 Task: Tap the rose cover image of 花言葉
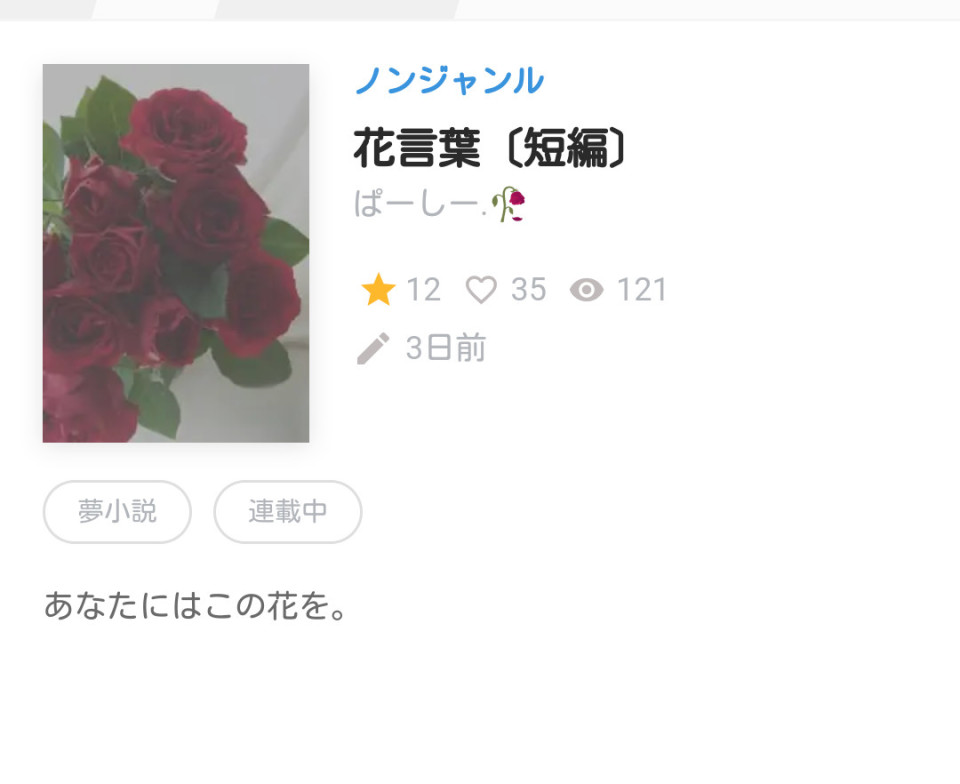coord(176,253)
